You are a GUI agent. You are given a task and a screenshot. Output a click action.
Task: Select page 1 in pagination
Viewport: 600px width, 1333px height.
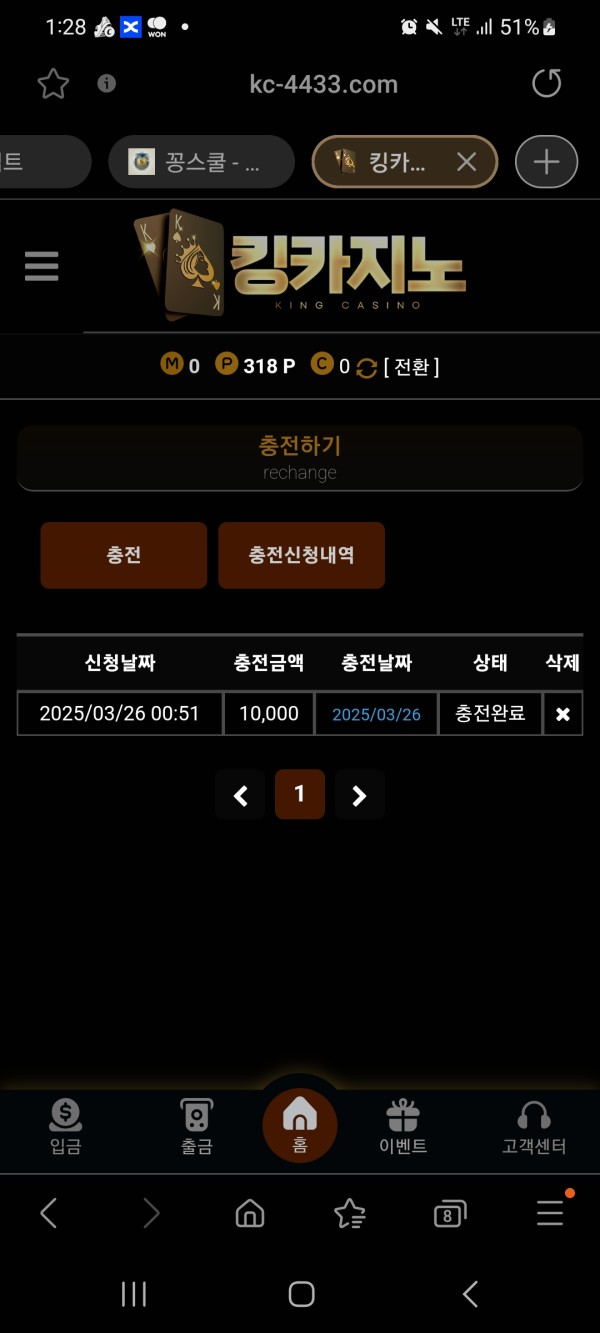(299, 794)
